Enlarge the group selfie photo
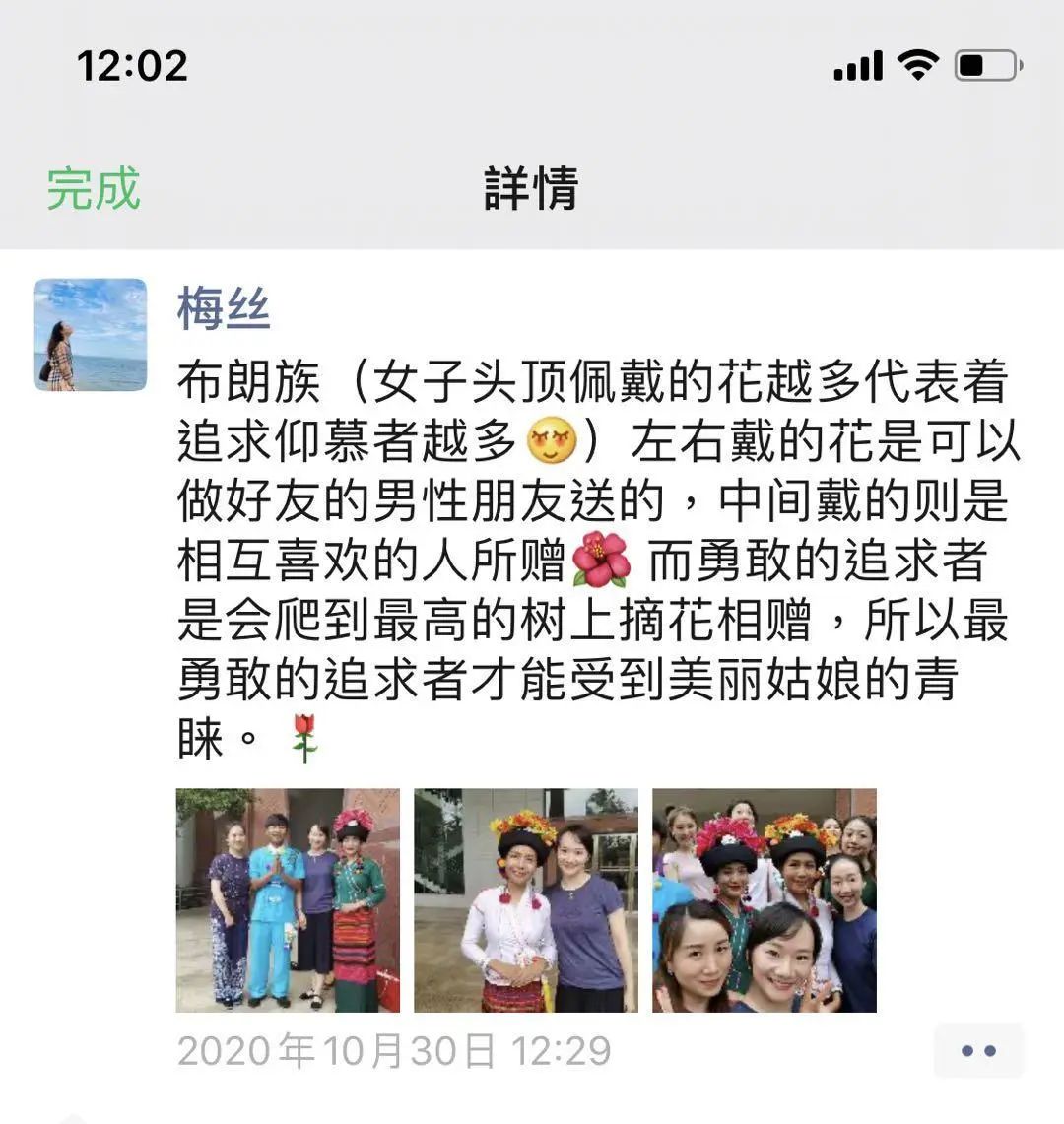Screen dimensions: 1064x1124 [x=764, y=899]
